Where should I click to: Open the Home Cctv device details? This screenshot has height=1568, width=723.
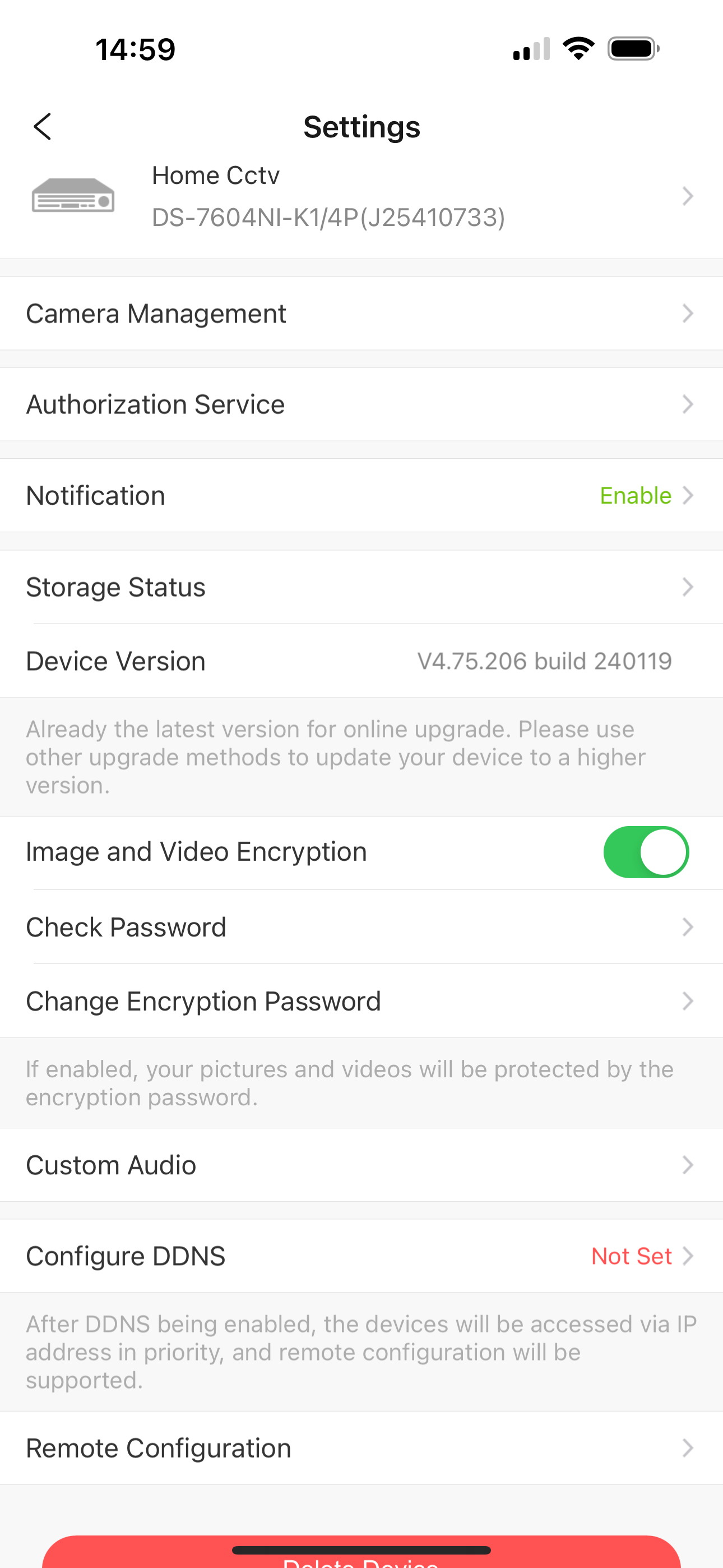(361, 196)
